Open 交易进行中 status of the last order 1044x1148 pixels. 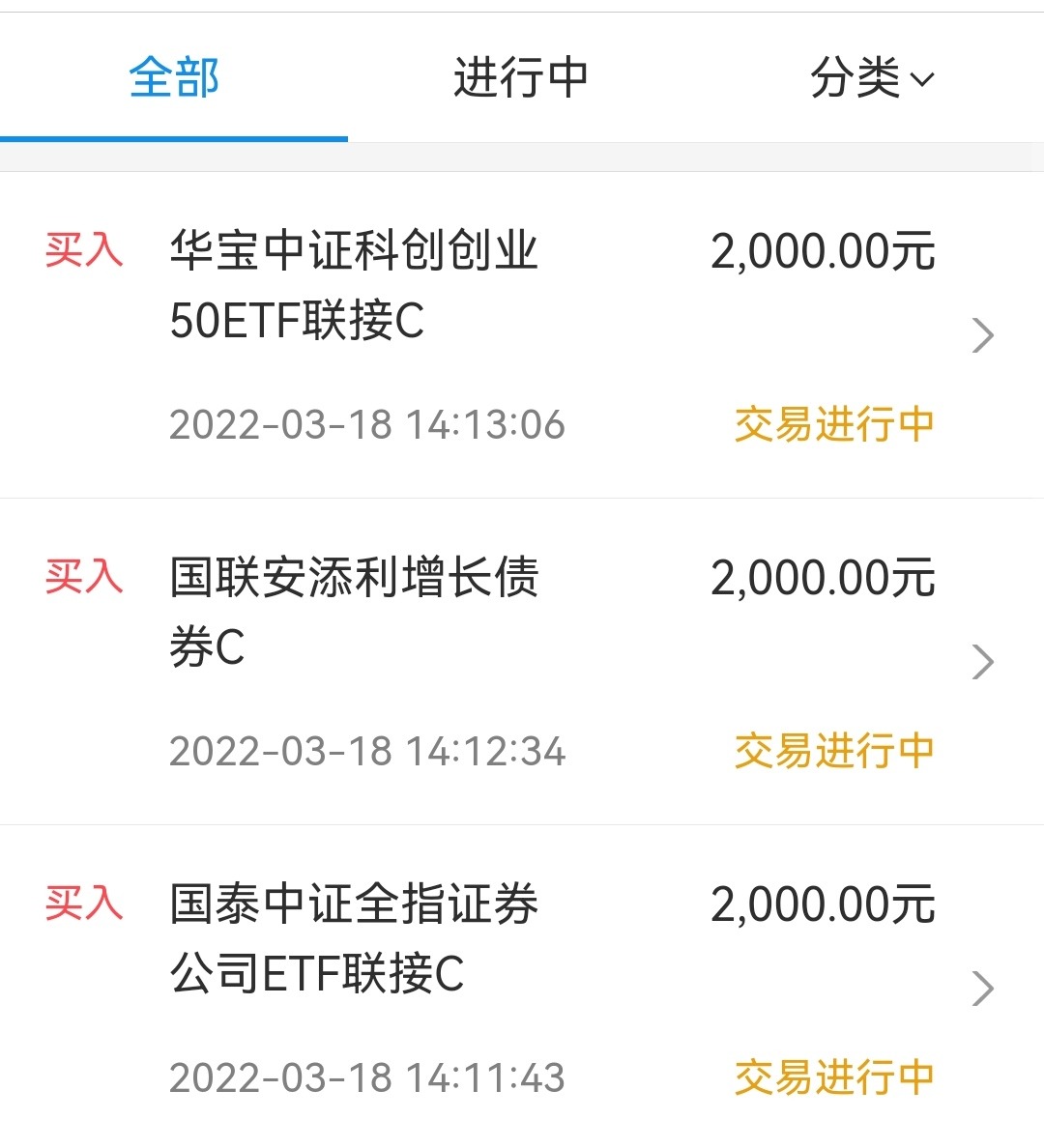click(833, 1076)
